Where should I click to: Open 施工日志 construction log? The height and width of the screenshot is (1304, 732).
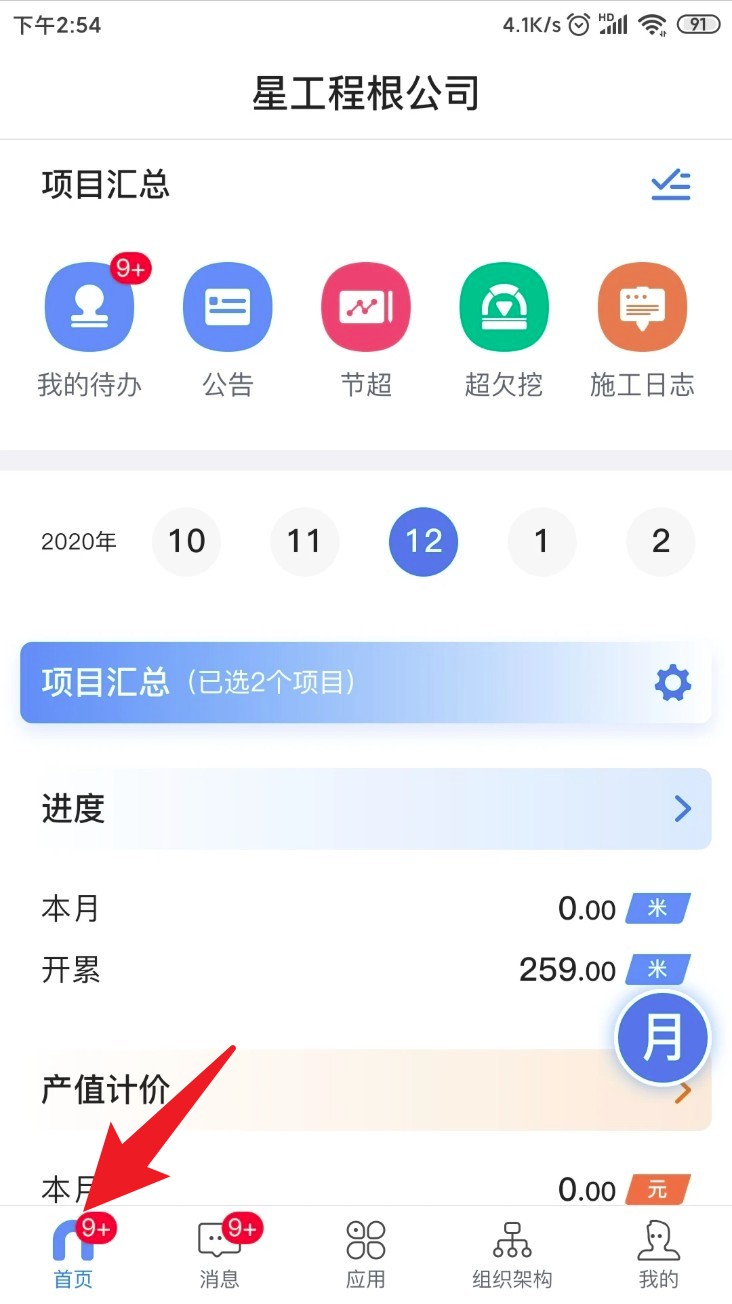click(x=642, y=307)
